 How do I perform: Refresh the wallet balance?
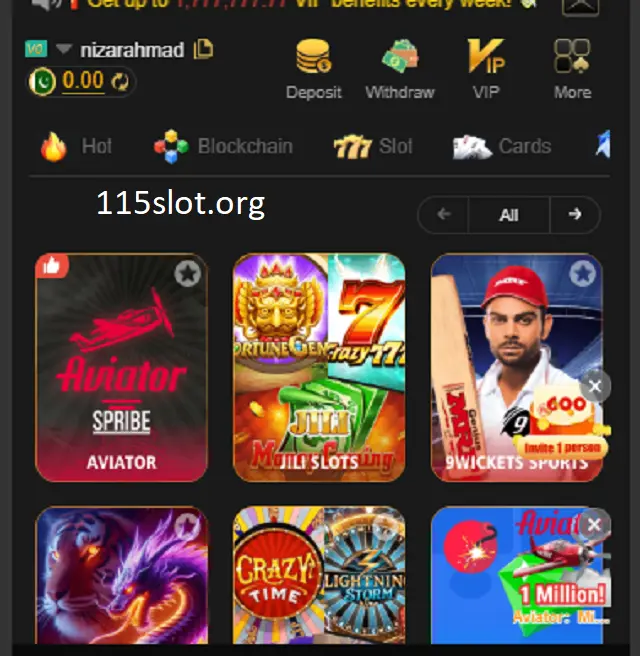click(122, 81)
